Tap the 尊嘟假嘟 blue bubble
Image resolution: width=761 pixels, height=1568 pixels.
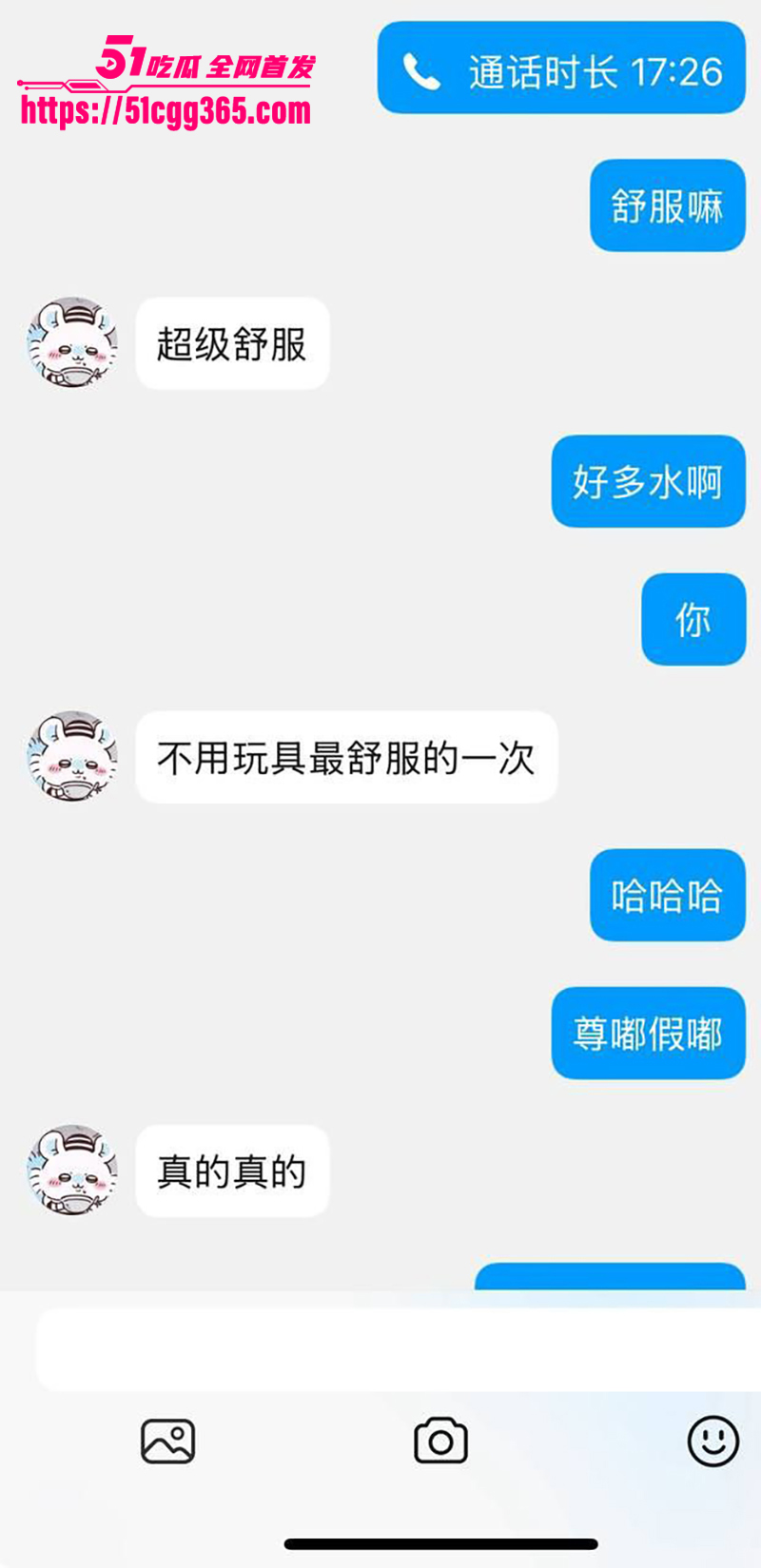coord(648,1033)
